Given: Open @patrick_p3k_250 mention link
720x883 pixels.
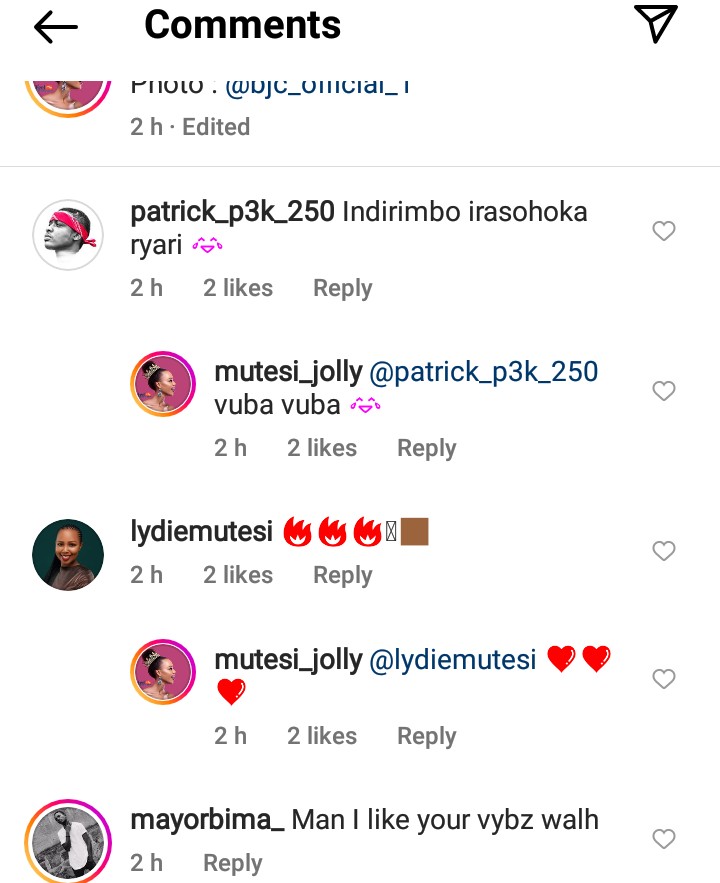Looking at the screenshot, I should tap(484, 372).
